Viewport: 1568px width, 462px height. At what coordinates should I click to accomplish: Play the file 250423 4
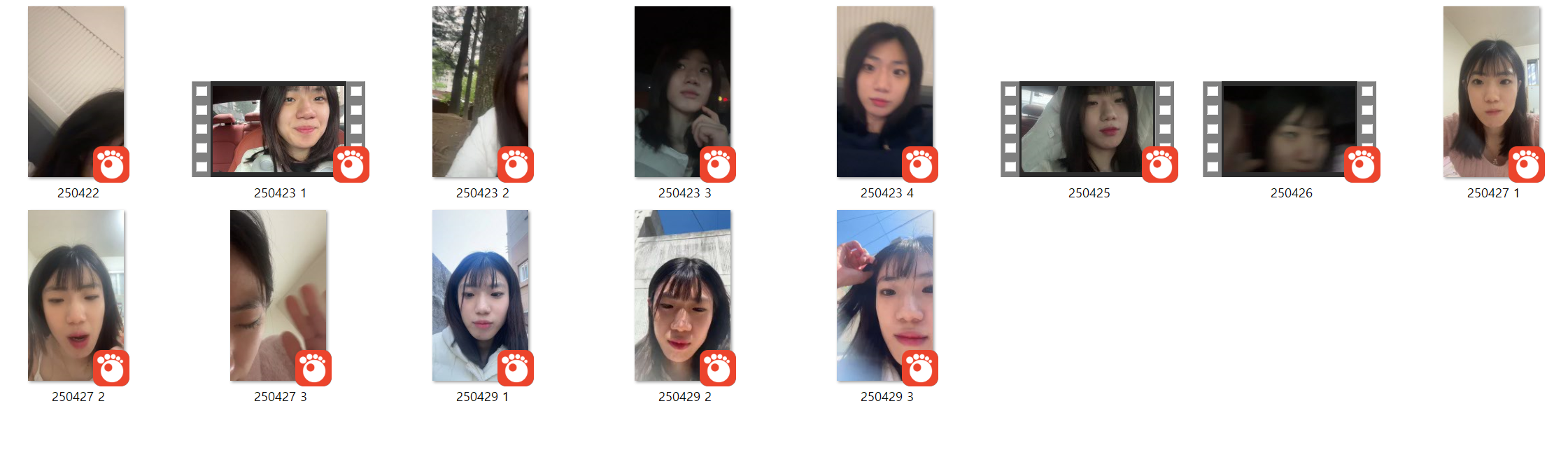[885, 92]
